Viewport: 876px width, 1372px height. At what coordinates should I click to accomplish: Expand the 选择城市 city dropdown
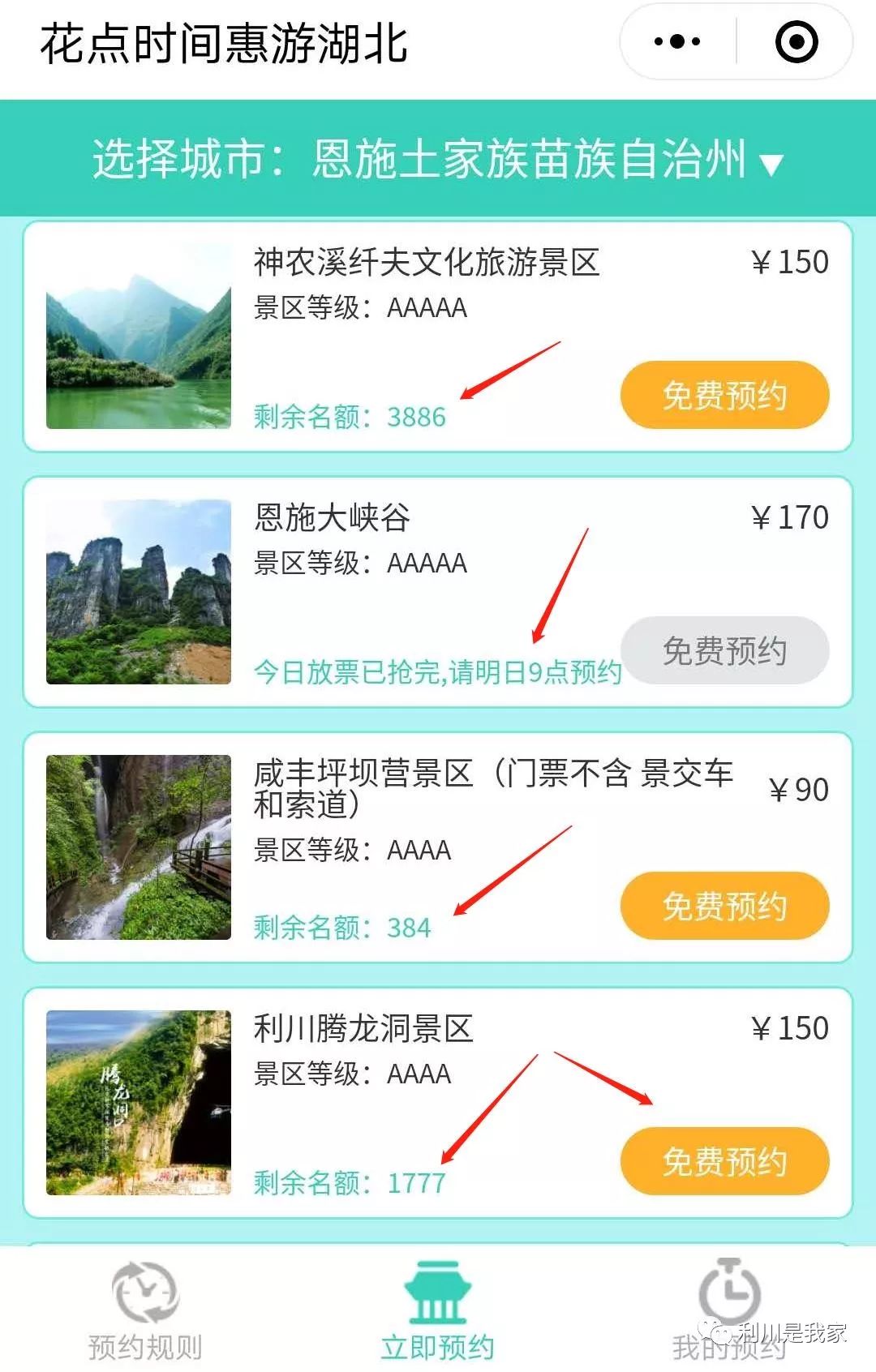[x=438, y=158]
